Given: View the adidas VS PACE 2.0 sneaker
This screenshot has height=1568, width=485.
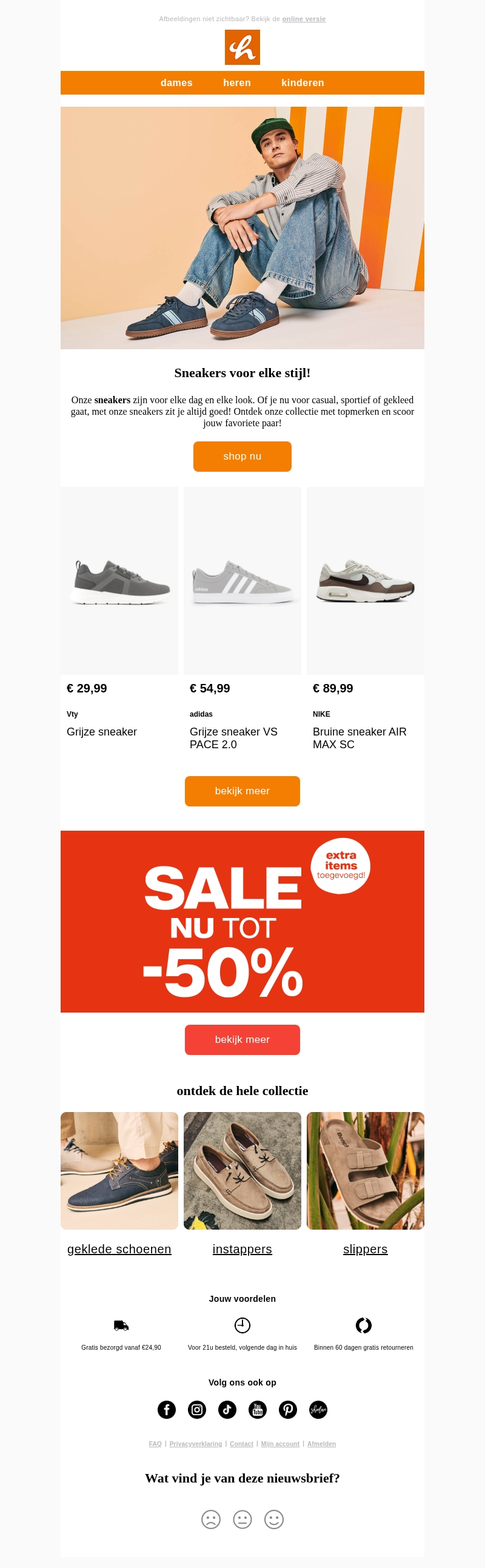Looking at the screenshot, I should (x=242, y=581).
